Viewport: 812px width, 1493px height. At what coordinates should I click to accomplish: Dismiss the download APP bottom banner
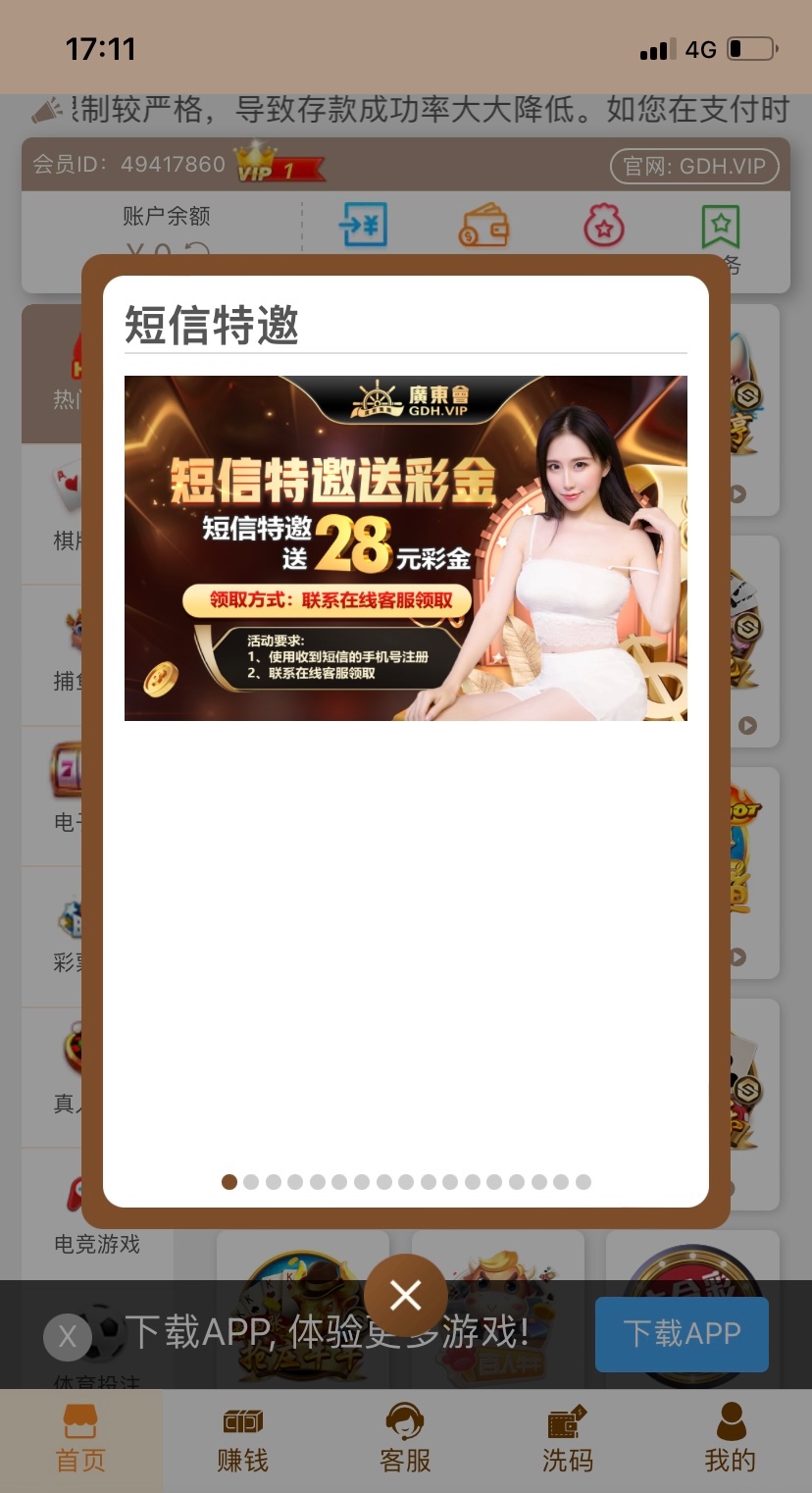click(67, 1336)
